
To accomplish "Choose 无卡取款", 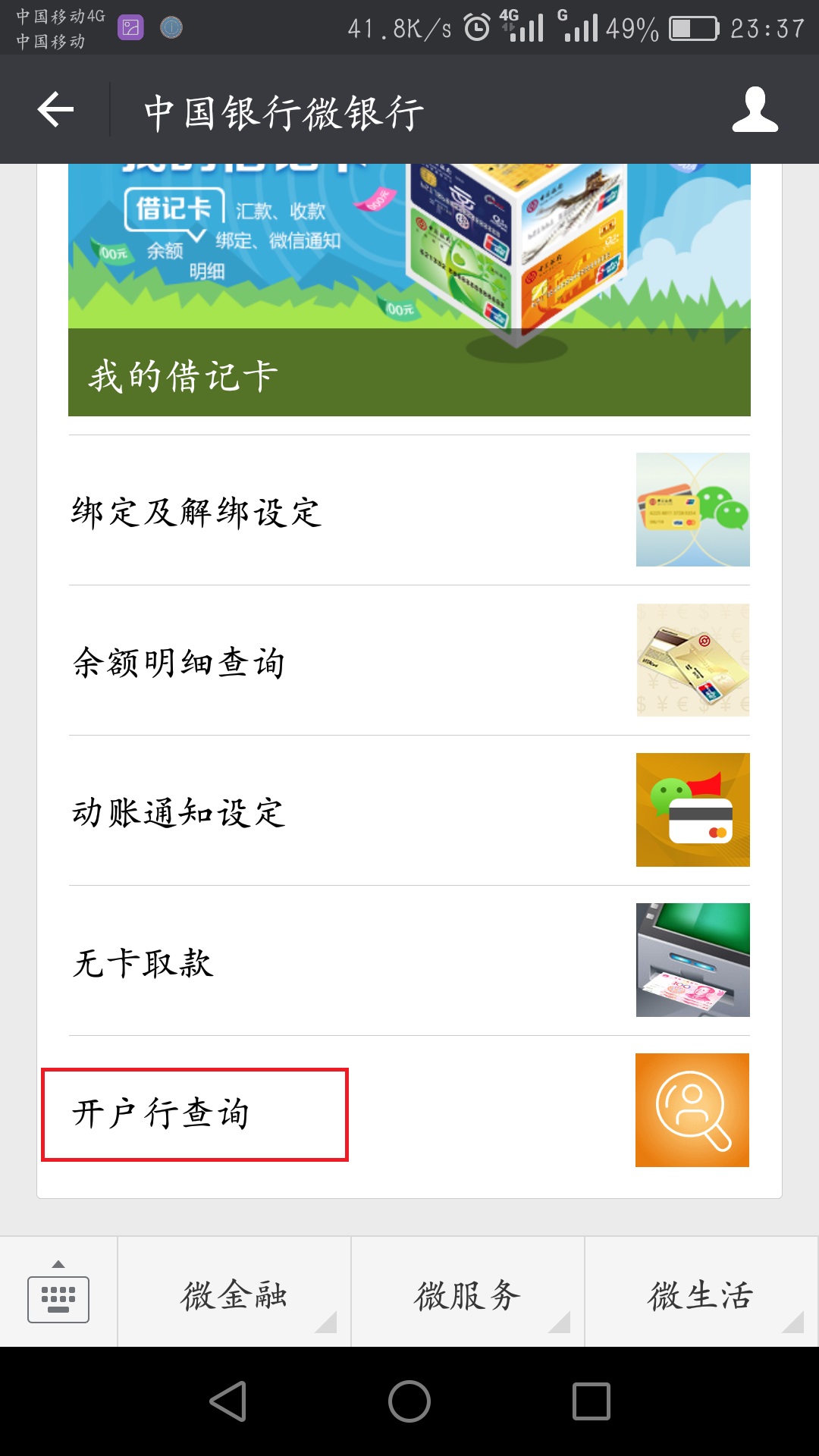I will point(409,961).
